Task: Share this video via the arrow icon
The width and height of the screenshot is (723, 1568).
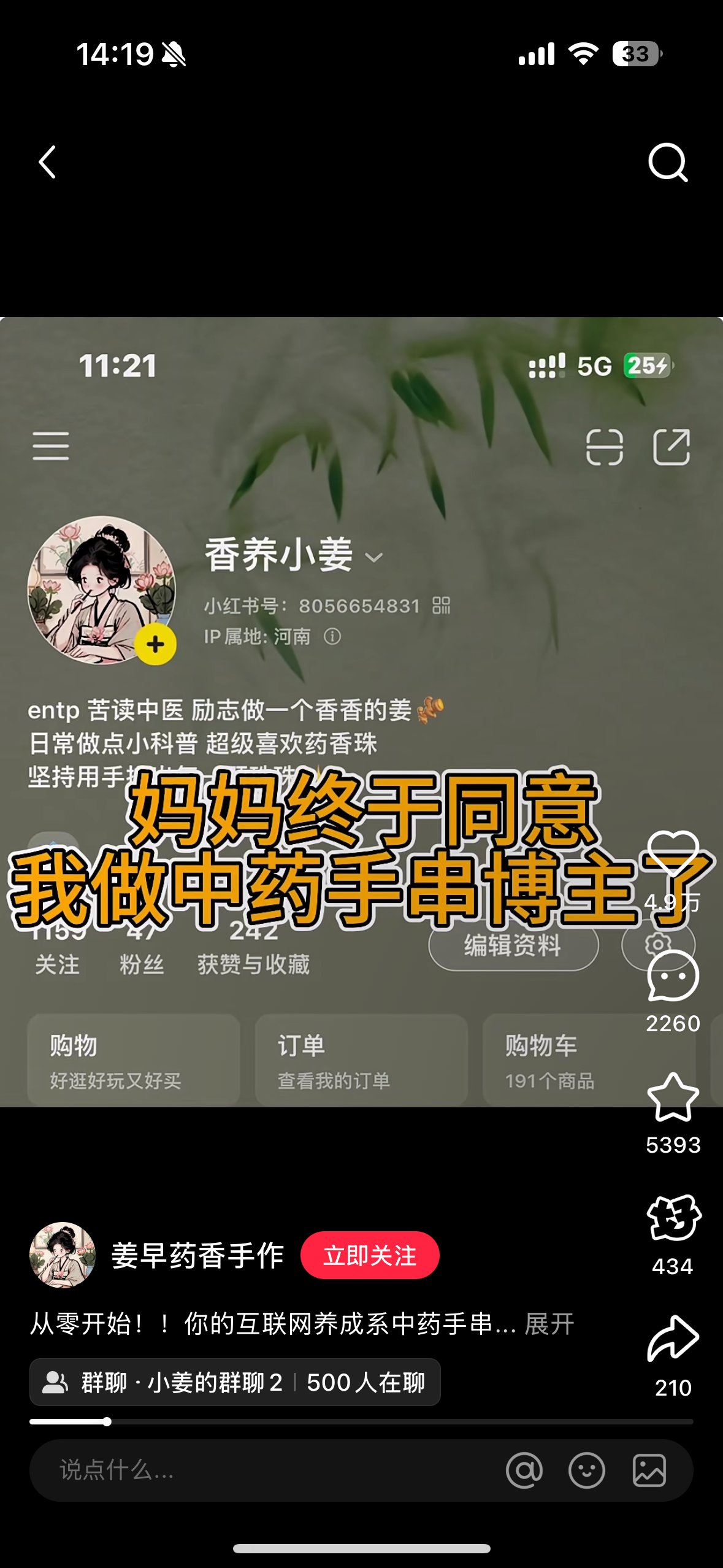Action: tap(673, 1340)
